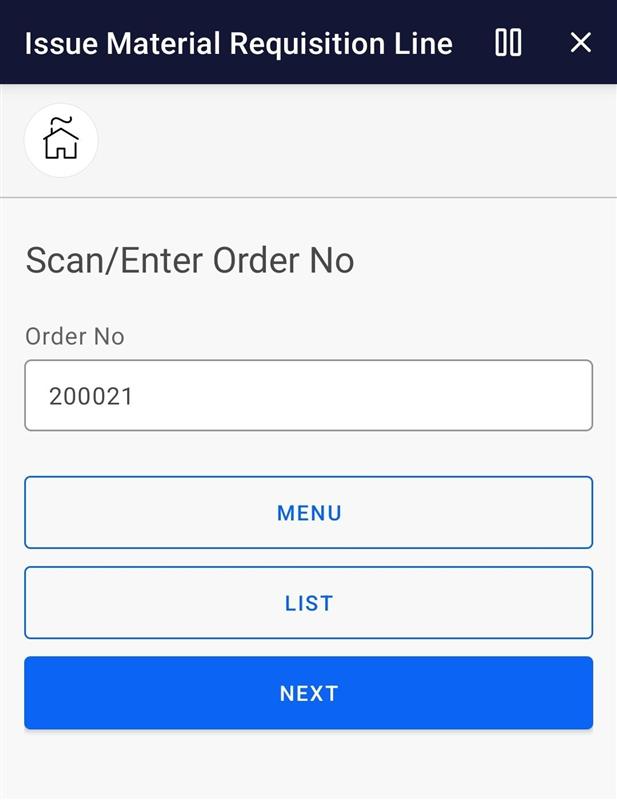Screen dimensions: 617x800
Task: Focus the Order No input field
Action: tap(308, 396)
